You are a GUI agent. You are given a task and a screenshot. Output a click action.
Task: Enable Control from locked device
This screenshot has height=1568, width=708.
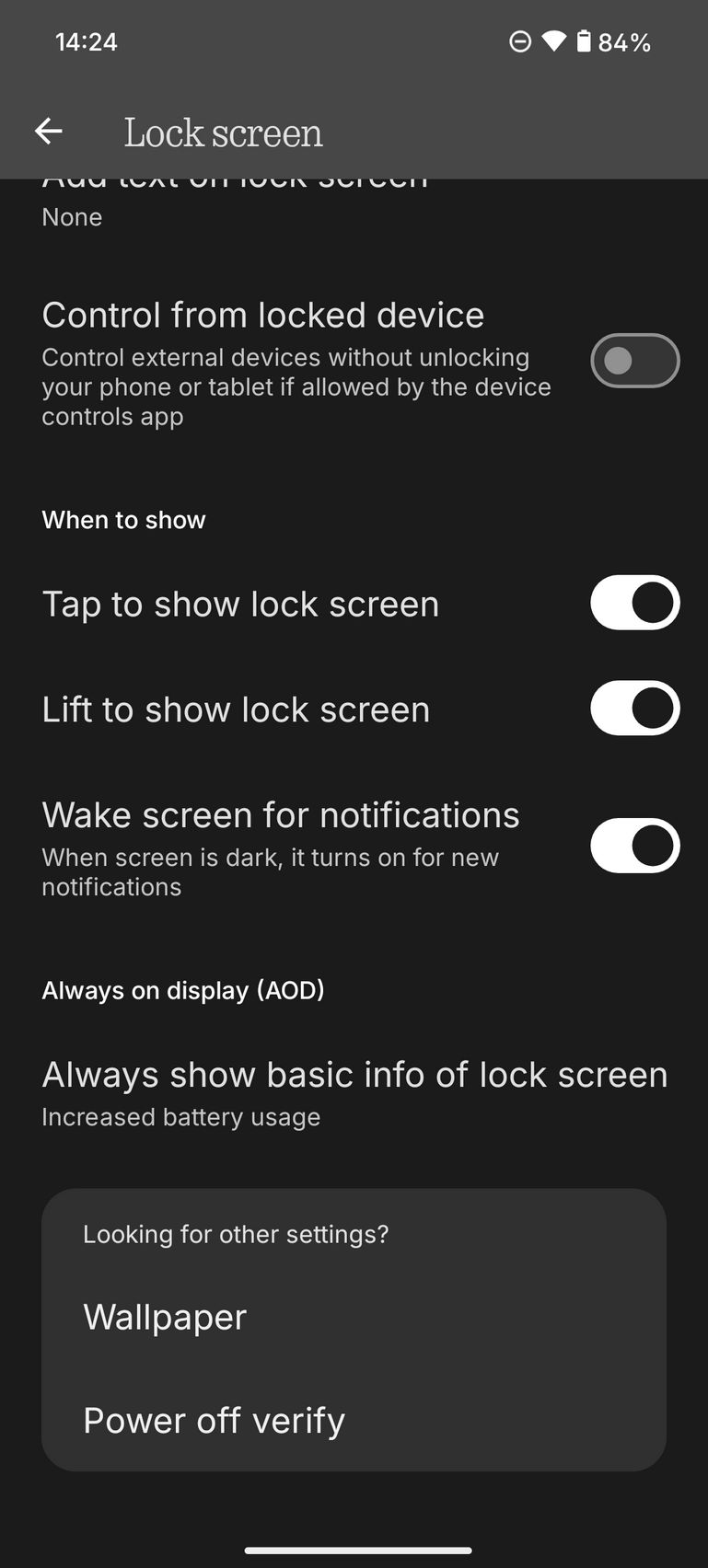[x=634, y=361]
